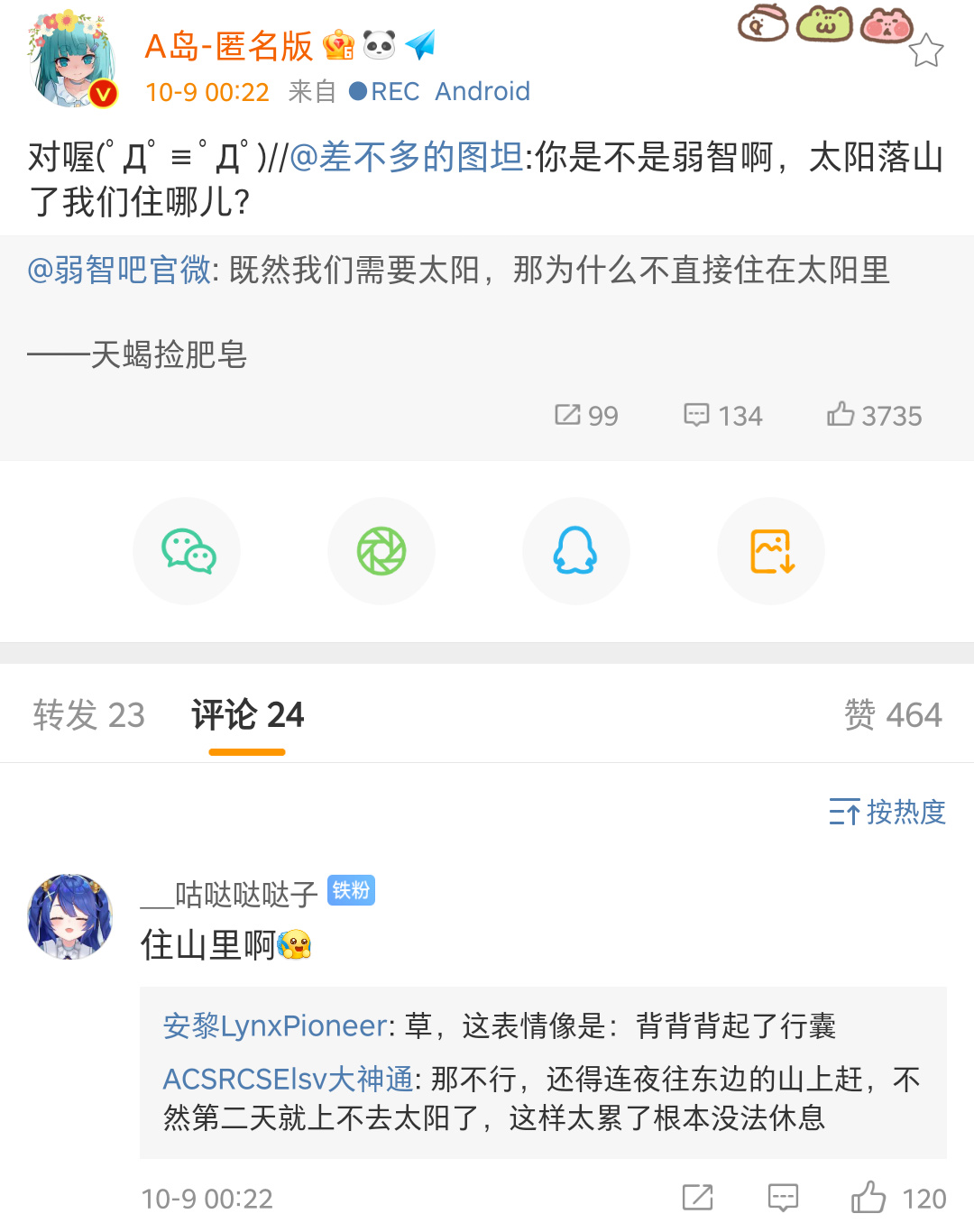This screenshot has height=1232, width=974.
Task: Open @差不多的图坦 mention link
Action: (406, 158)
